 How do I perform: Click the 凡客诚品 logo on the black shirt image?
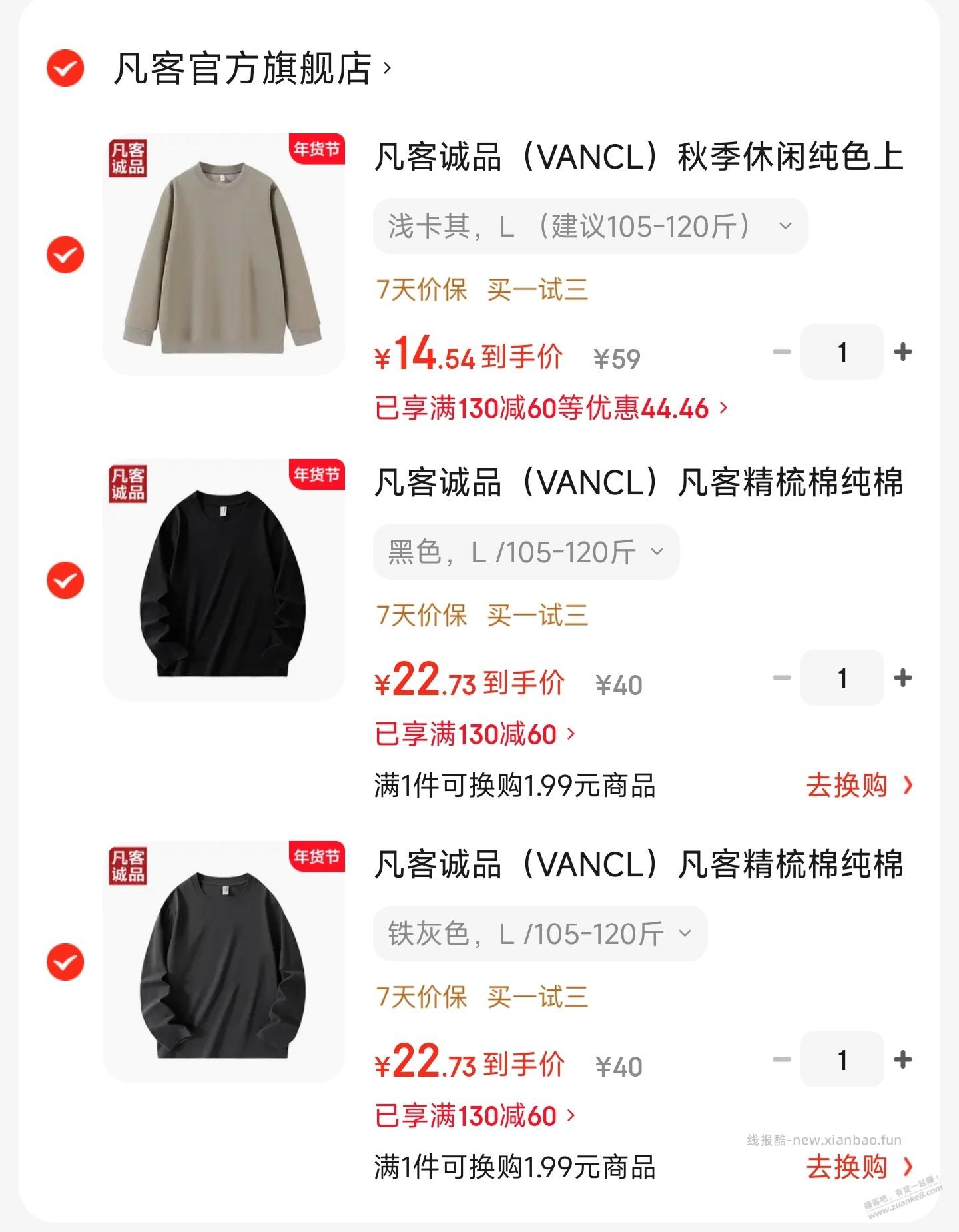[126, 482]
